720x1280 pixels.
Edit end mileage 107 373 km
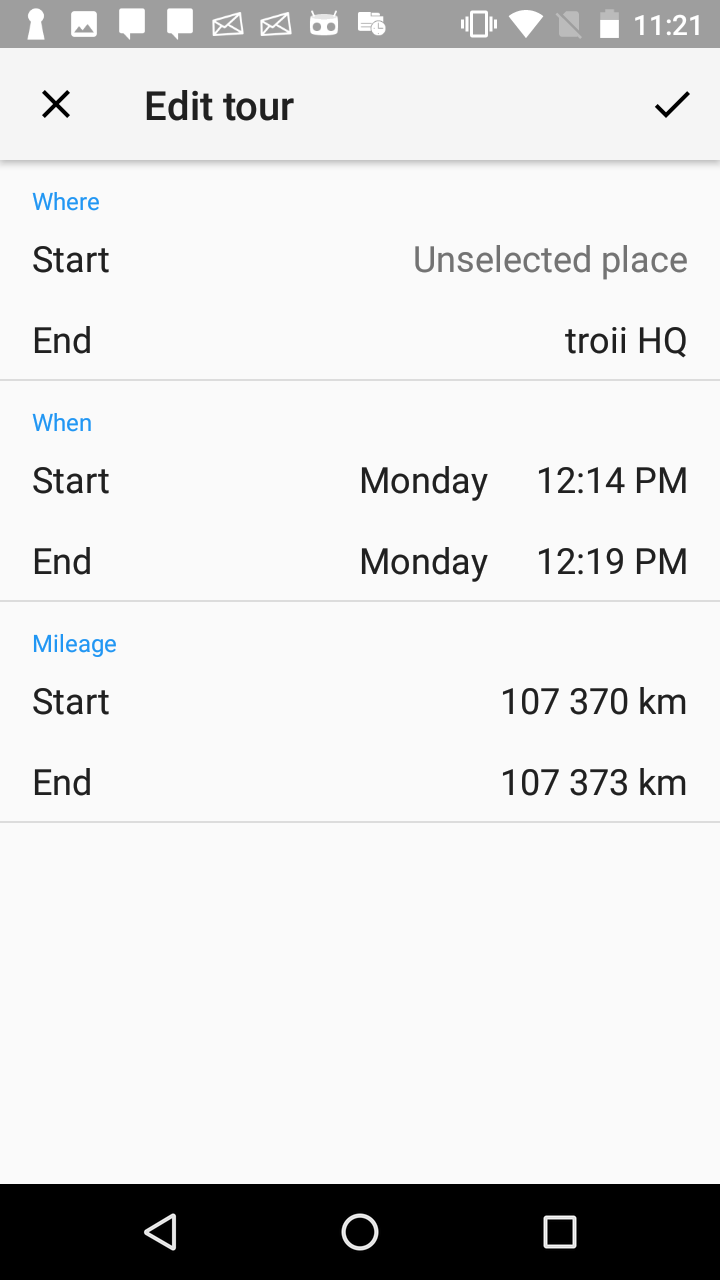[593, 783]
